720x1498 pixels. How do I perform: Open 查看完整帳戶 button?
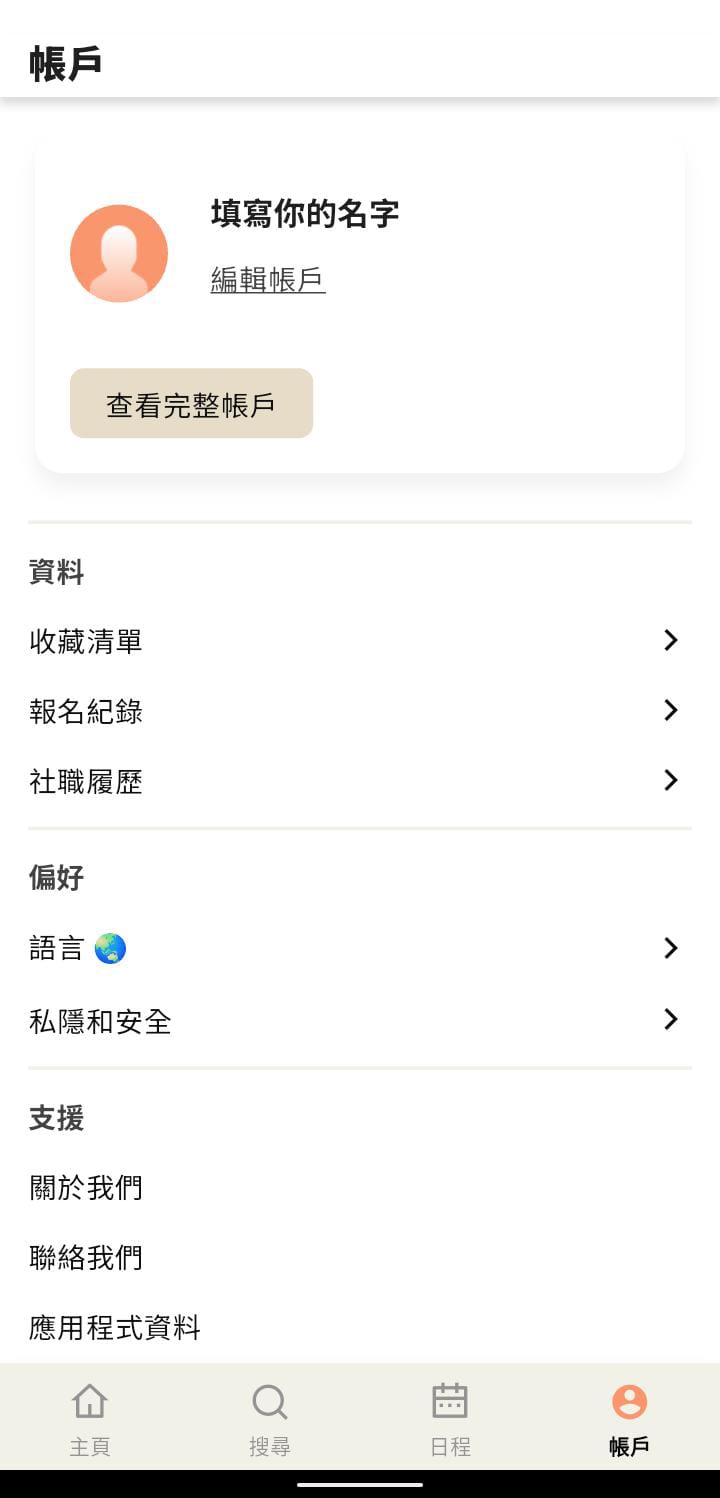pos(191,404)
